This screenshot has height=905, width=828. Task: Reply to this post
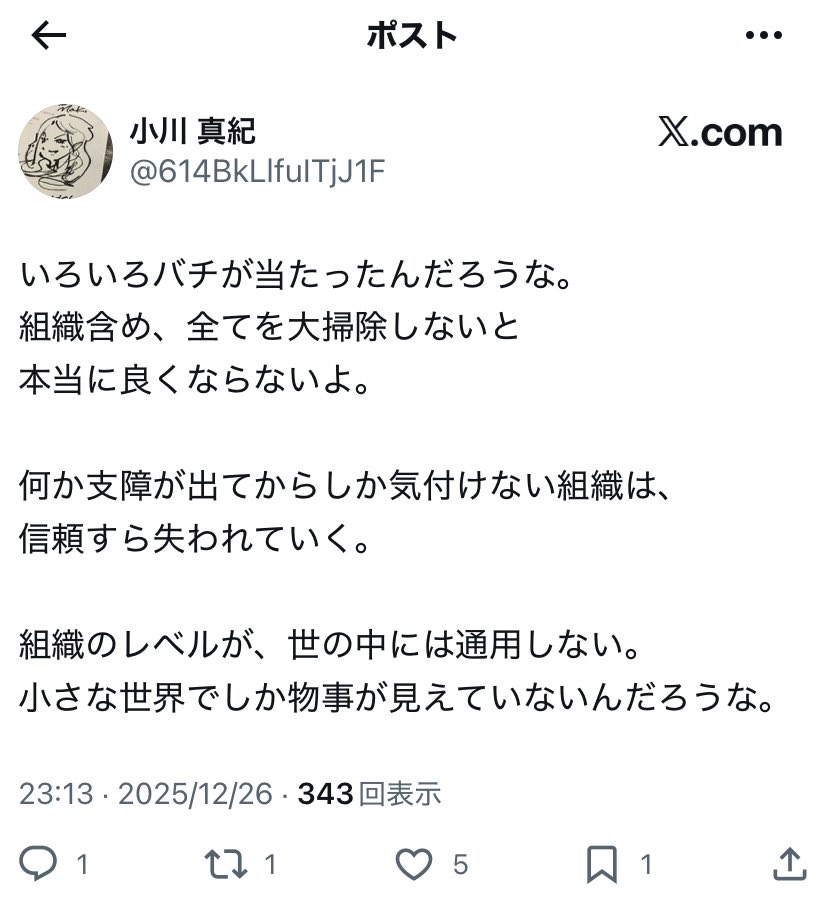coord(40,862)
